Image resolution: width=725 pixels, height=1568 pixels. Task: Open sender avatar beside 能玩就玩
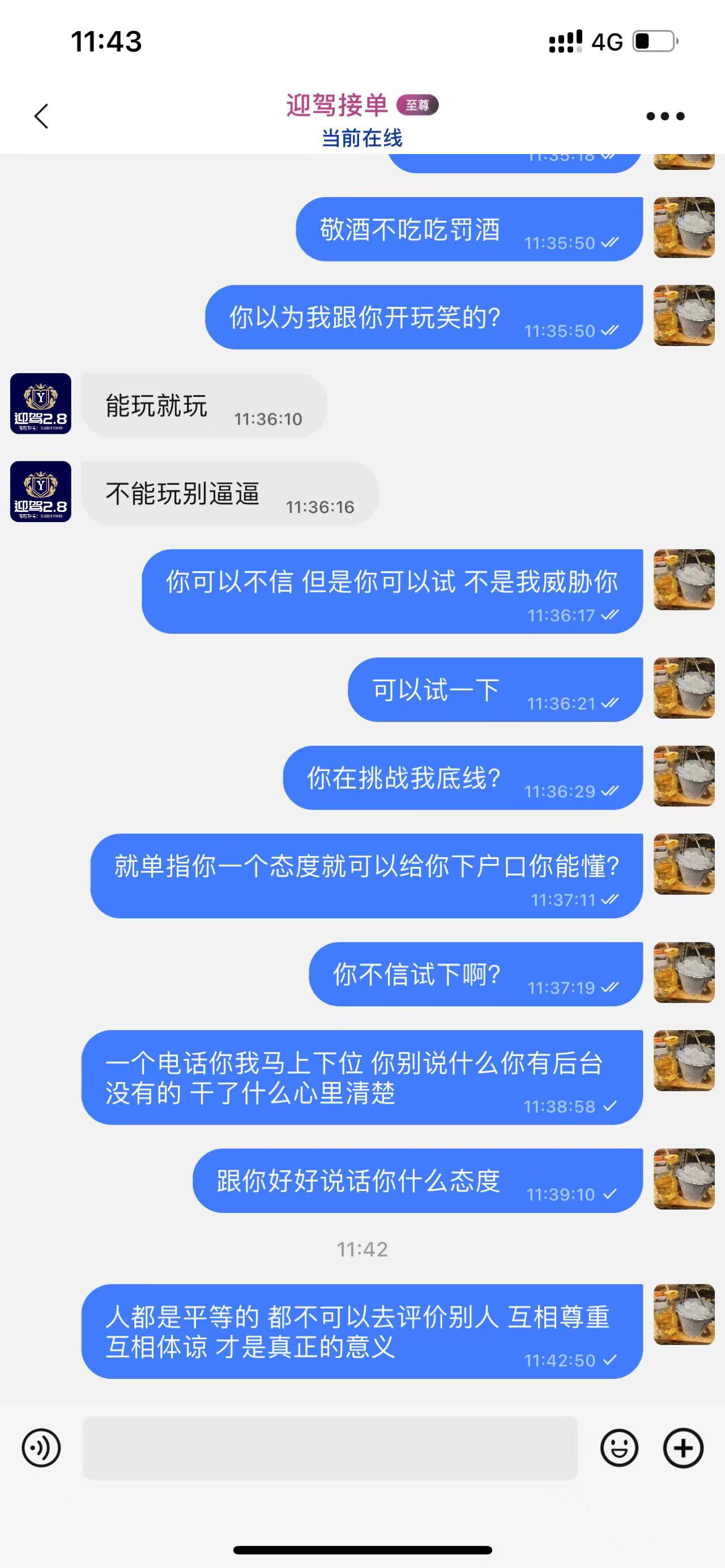click(x=41, y=404)
